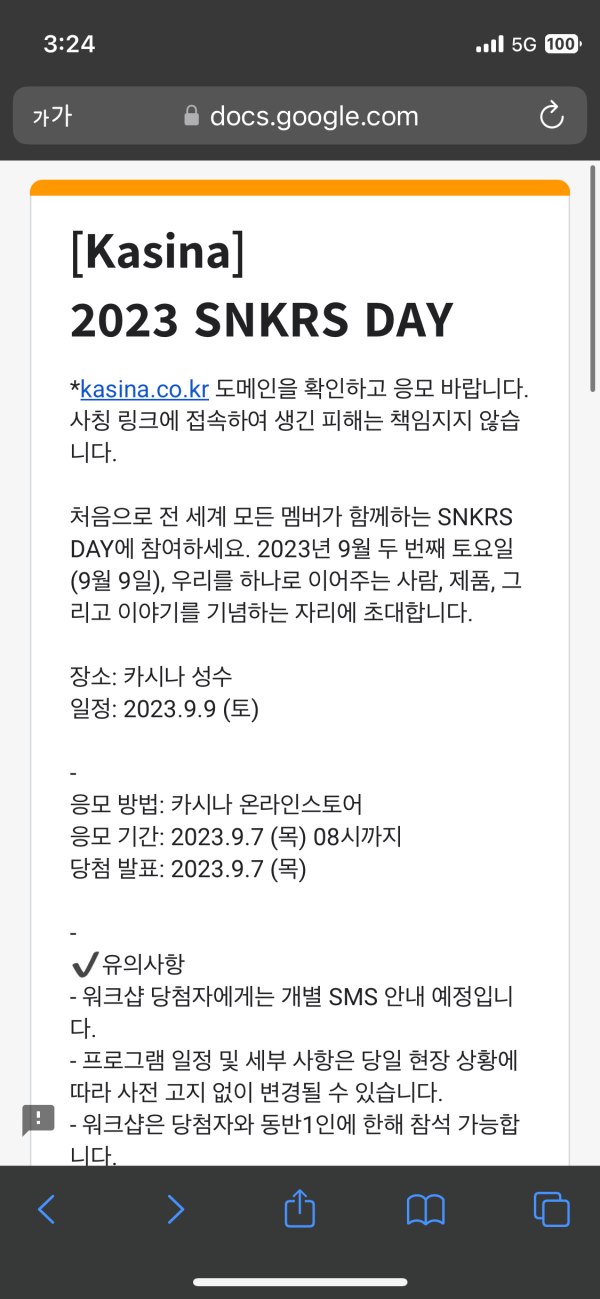
Task: Go forward to the next page
Action: [x=175, y=1209]
